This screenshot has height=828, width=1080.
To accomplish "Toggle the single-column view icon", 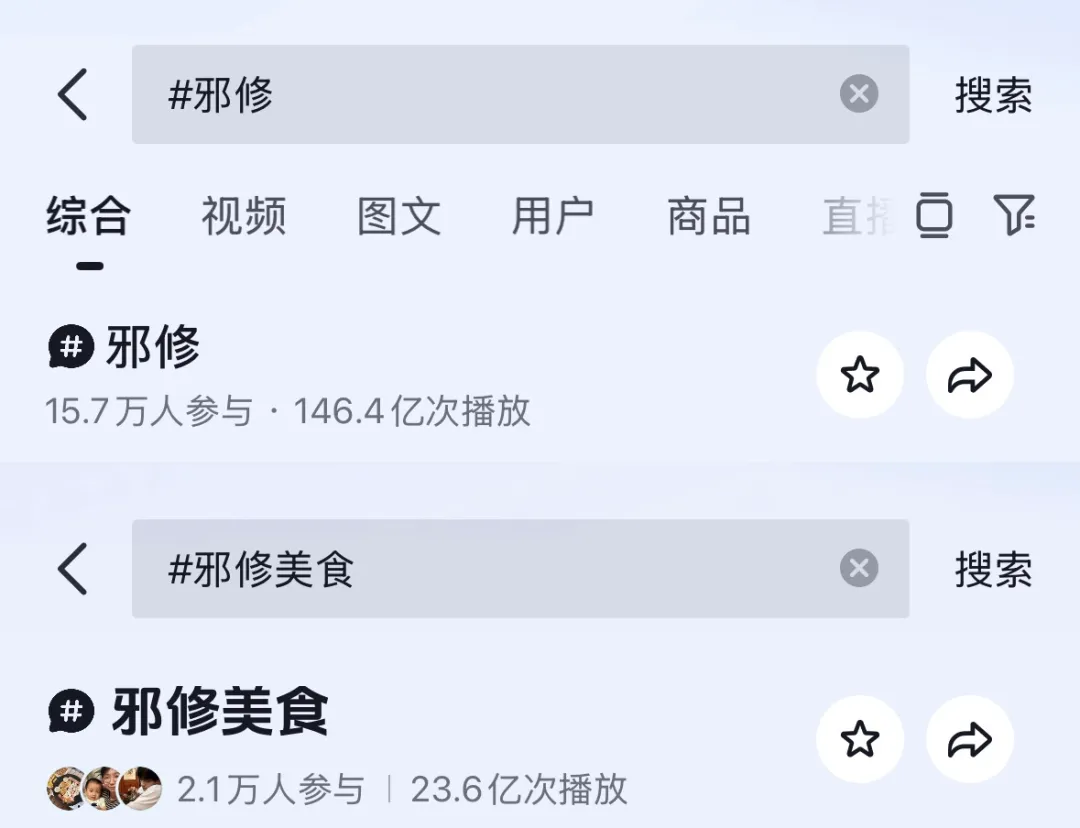I will pos(934,215).
